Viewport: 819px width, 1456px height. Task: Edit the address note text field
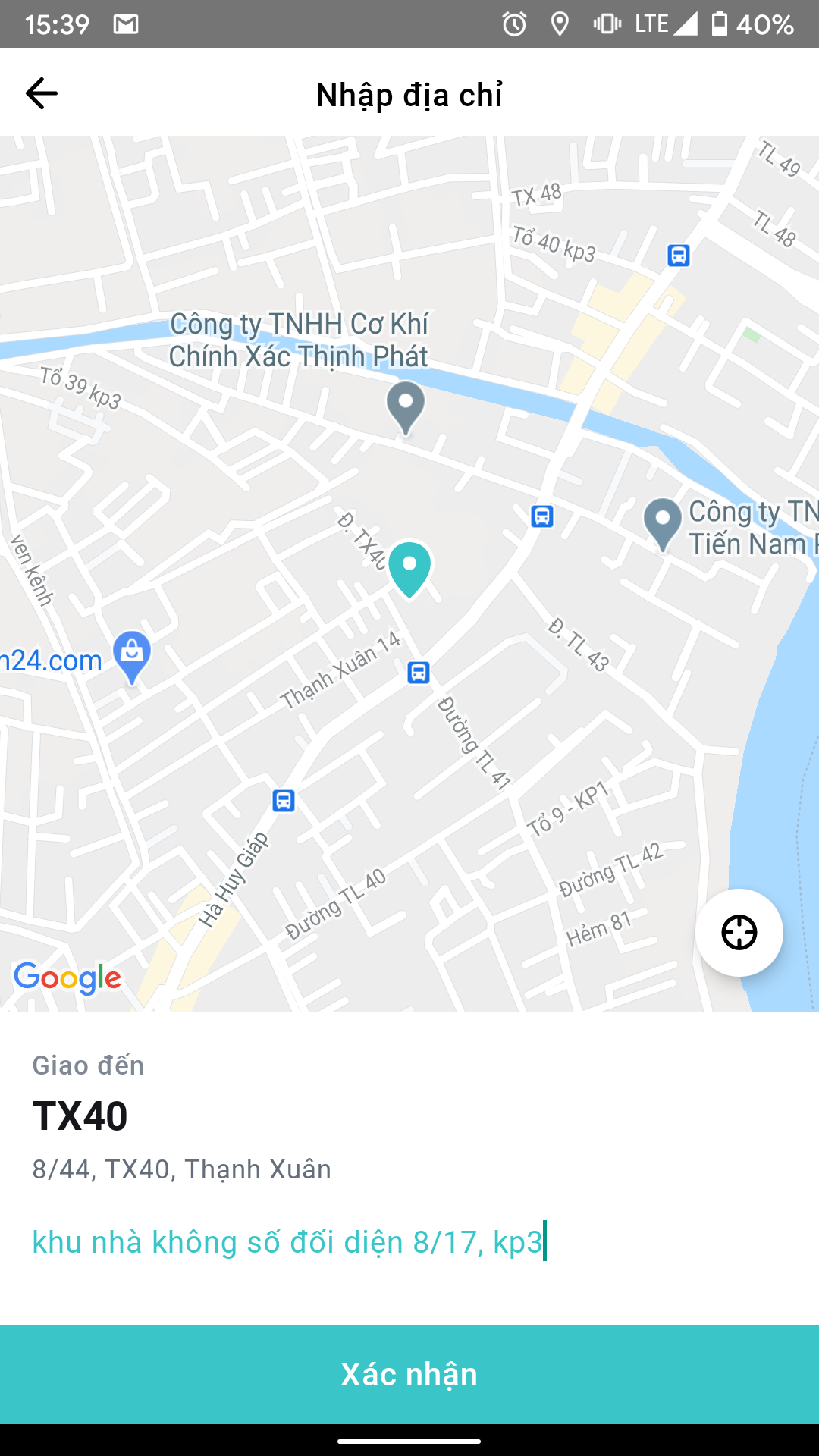tap(288, 1242)
